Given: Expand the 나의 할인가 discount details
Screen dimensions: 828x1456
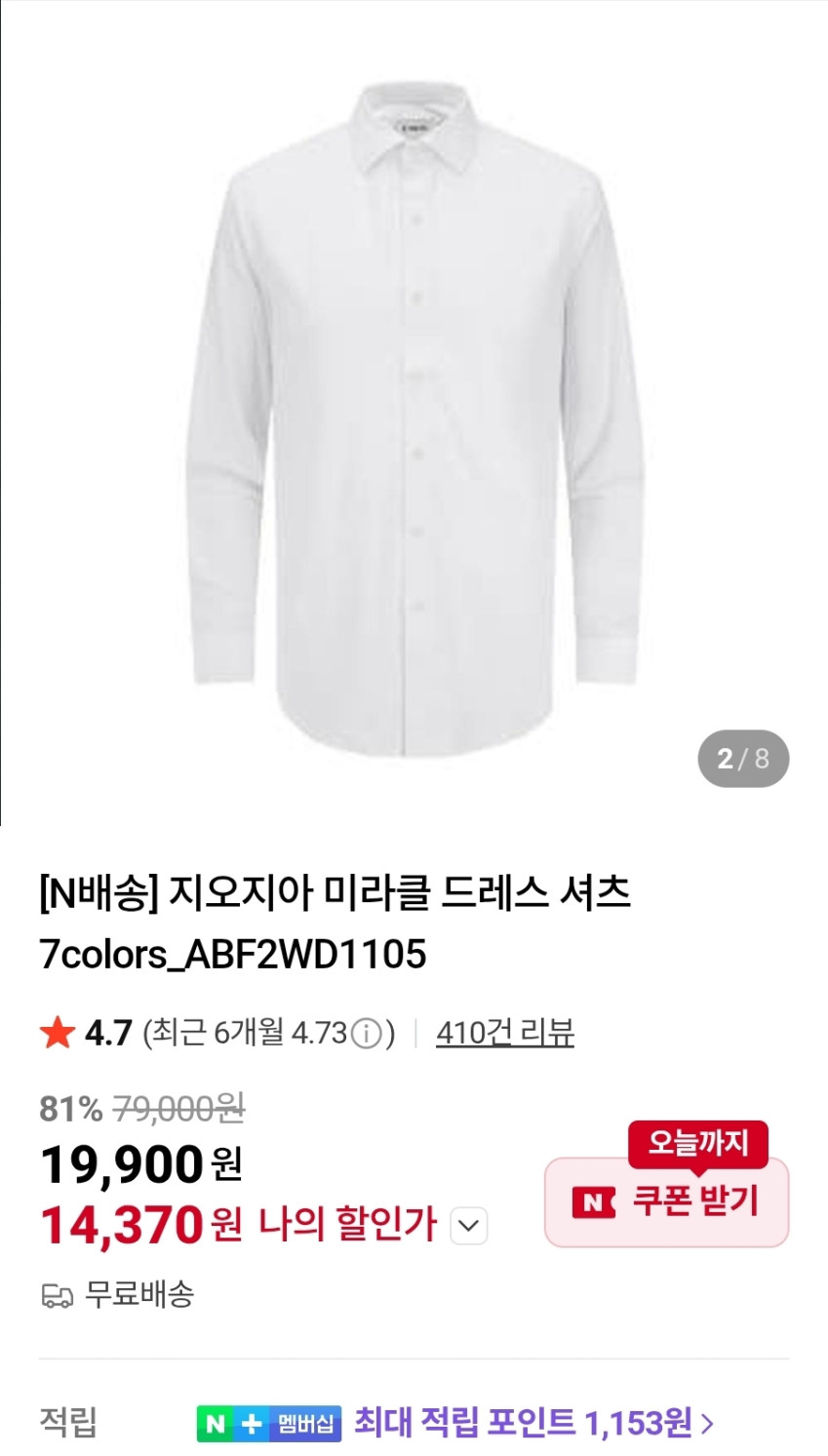Looking at the screenshot, I should pyautogui.click(x=469, y=1226).
